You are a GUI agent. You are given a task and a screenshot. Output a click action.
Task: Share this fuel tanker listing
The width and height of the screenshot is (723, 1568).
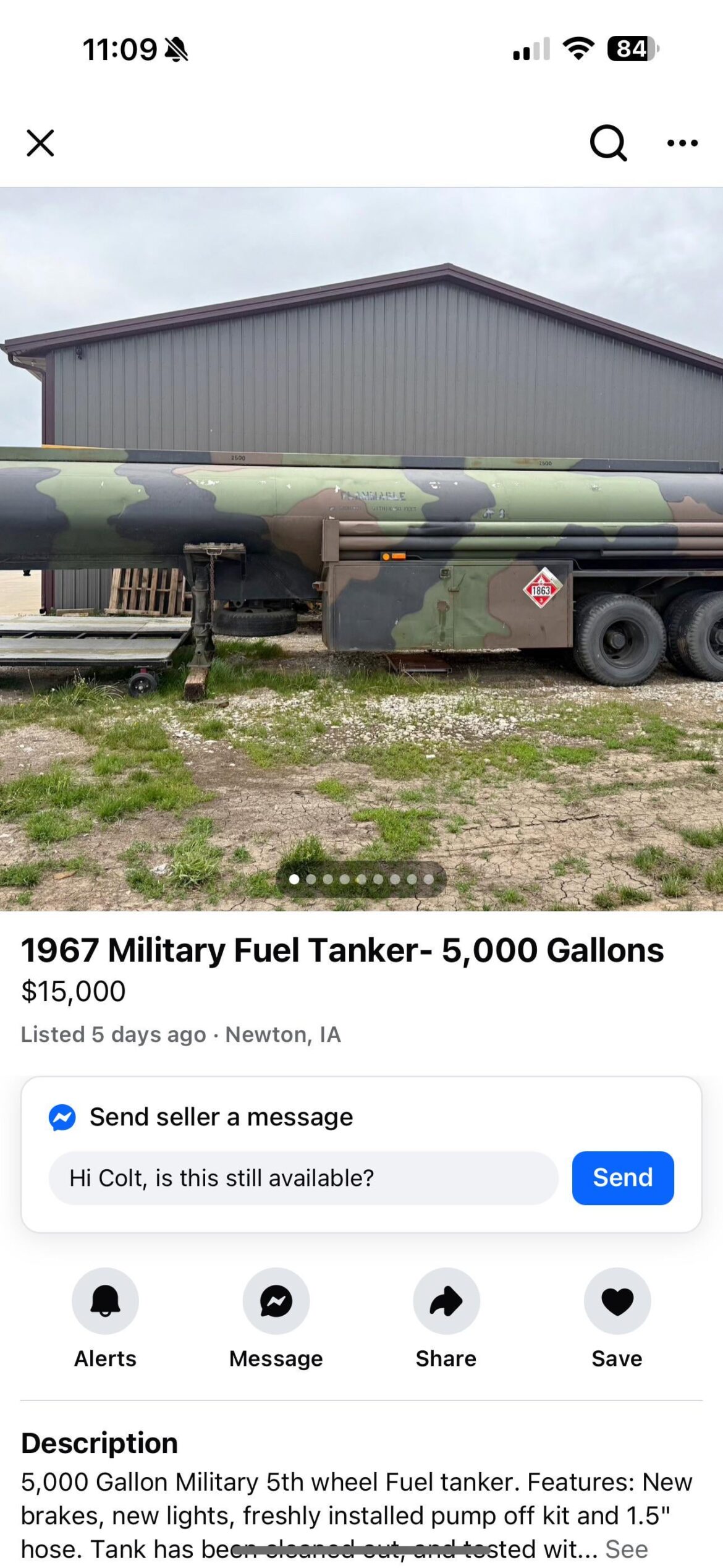(446, 1300)
